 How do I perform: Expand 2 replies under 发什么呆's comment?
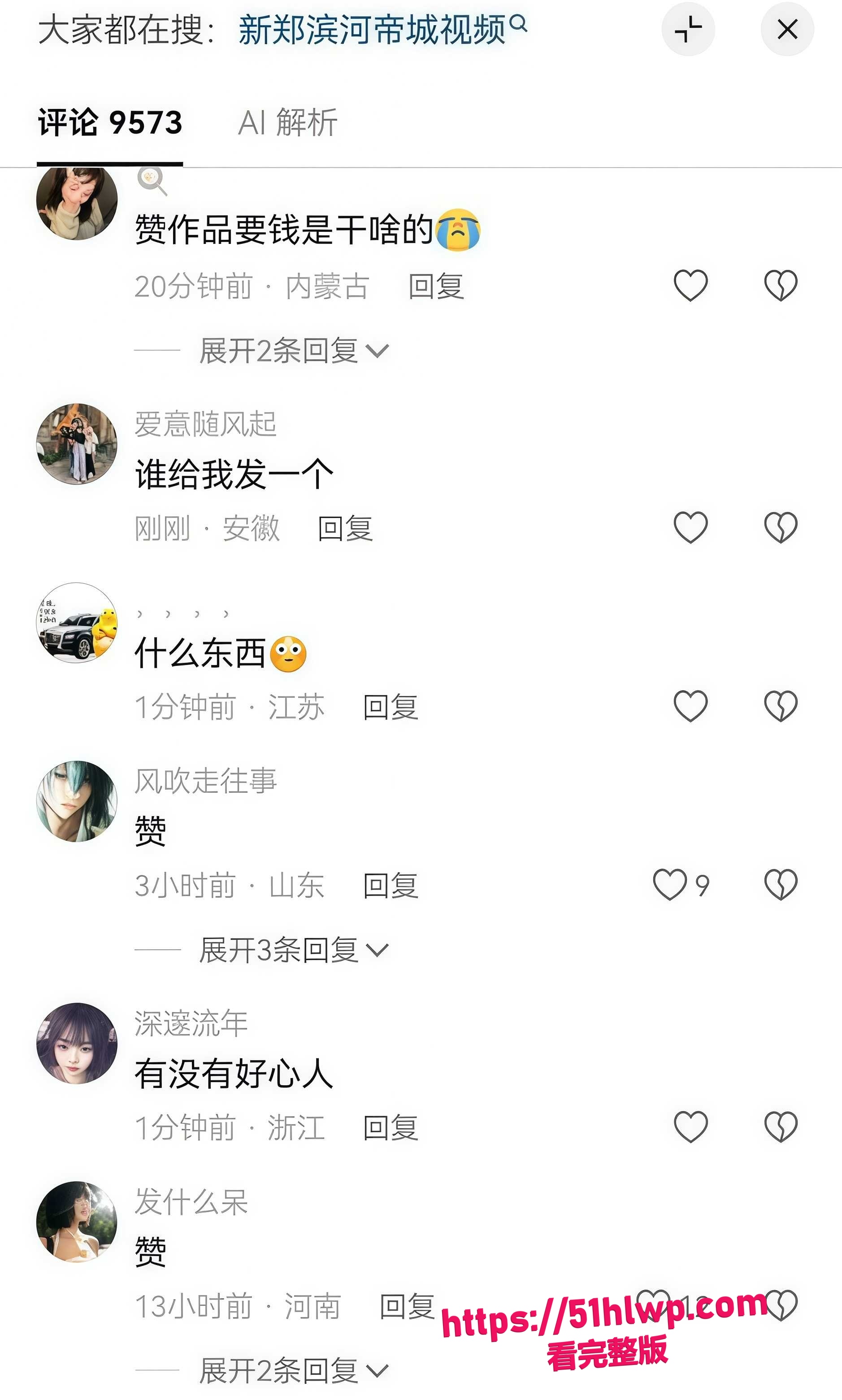pos(294,1370)
